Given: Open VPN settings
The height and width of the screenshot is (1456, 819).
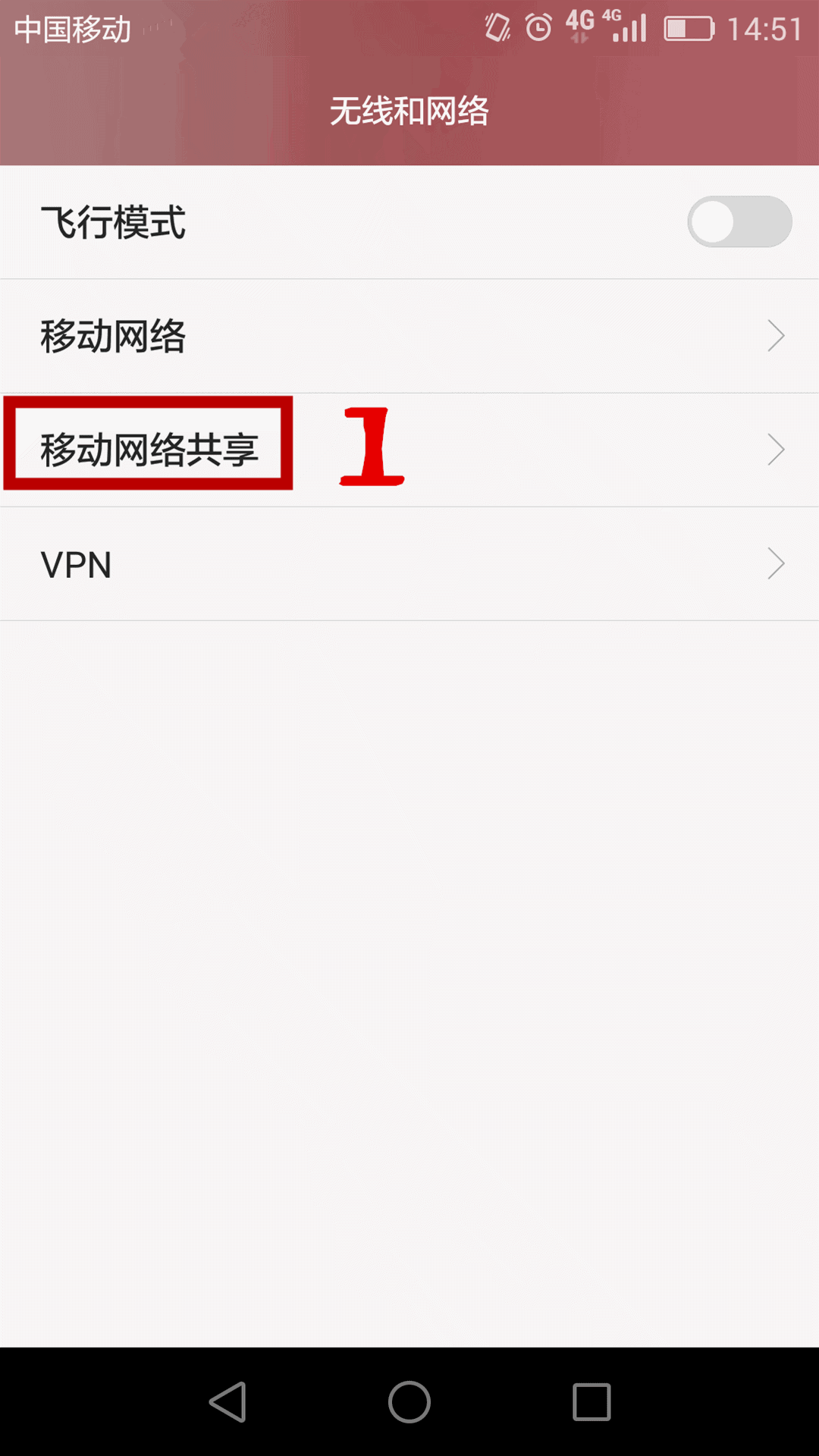Looking at the screenshot, I should click(409, 564).
